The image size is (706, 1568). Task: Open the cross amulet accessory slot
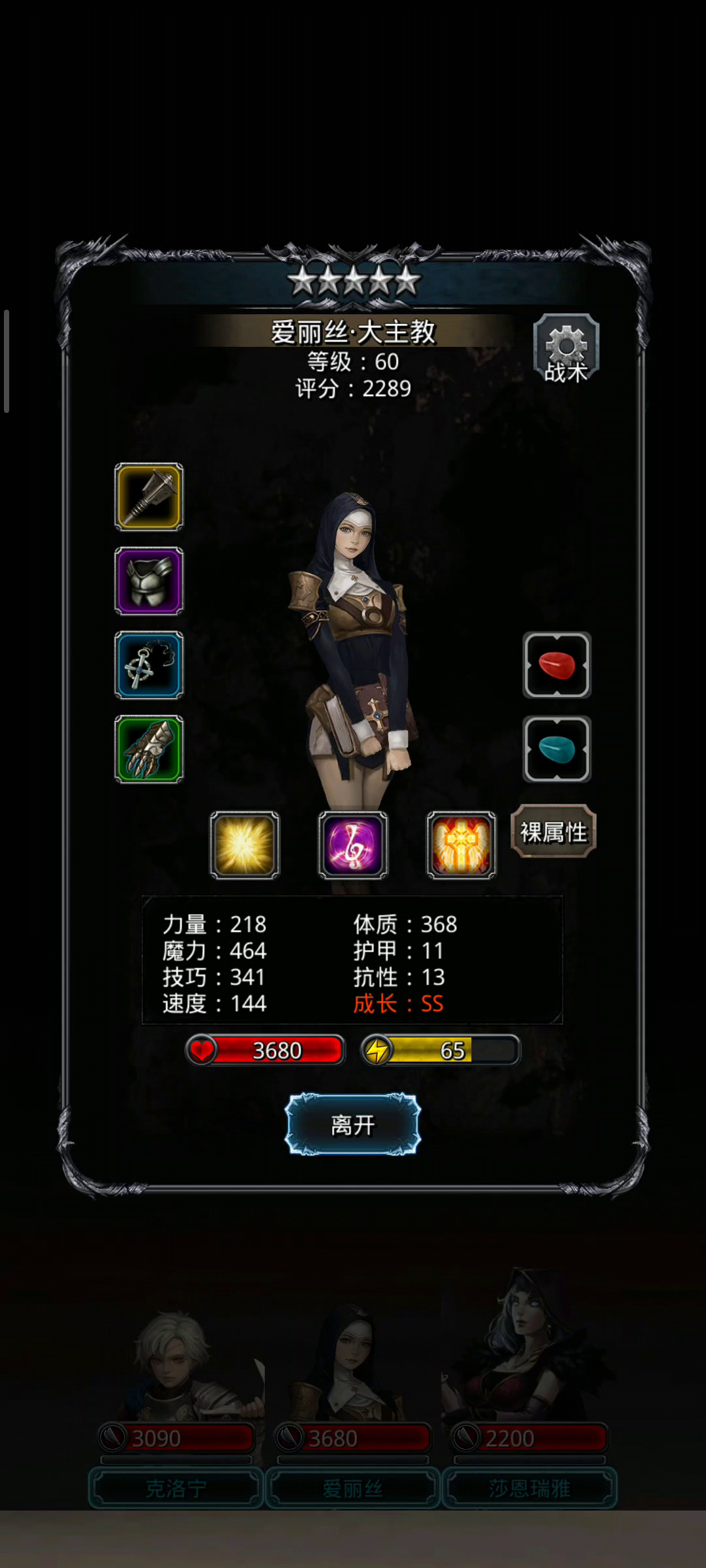[x=149, y=665]
